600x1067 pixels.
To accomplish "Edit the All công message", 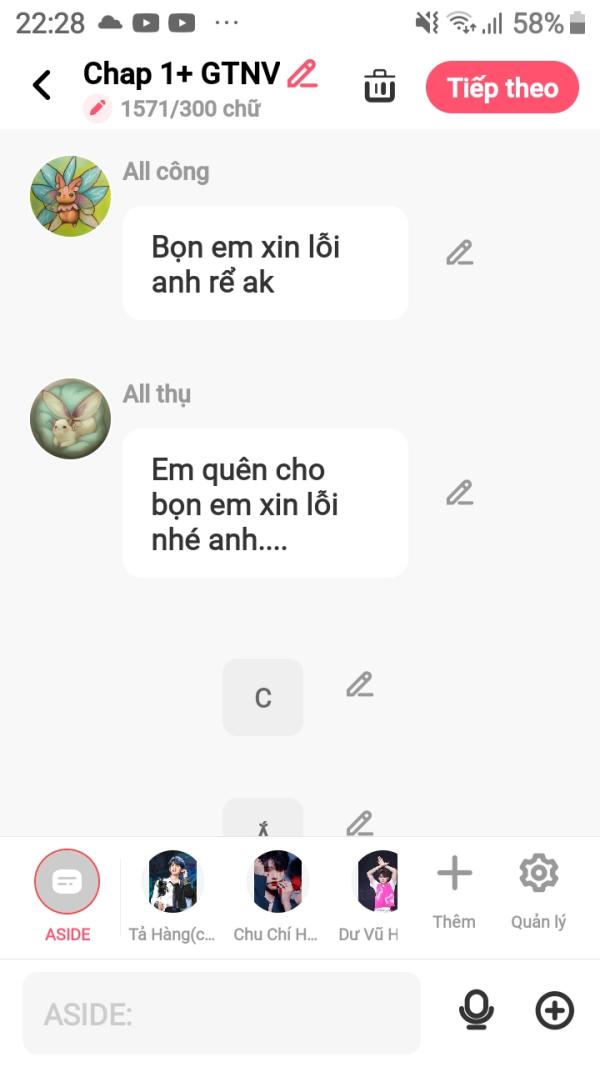I will point(459,252).
